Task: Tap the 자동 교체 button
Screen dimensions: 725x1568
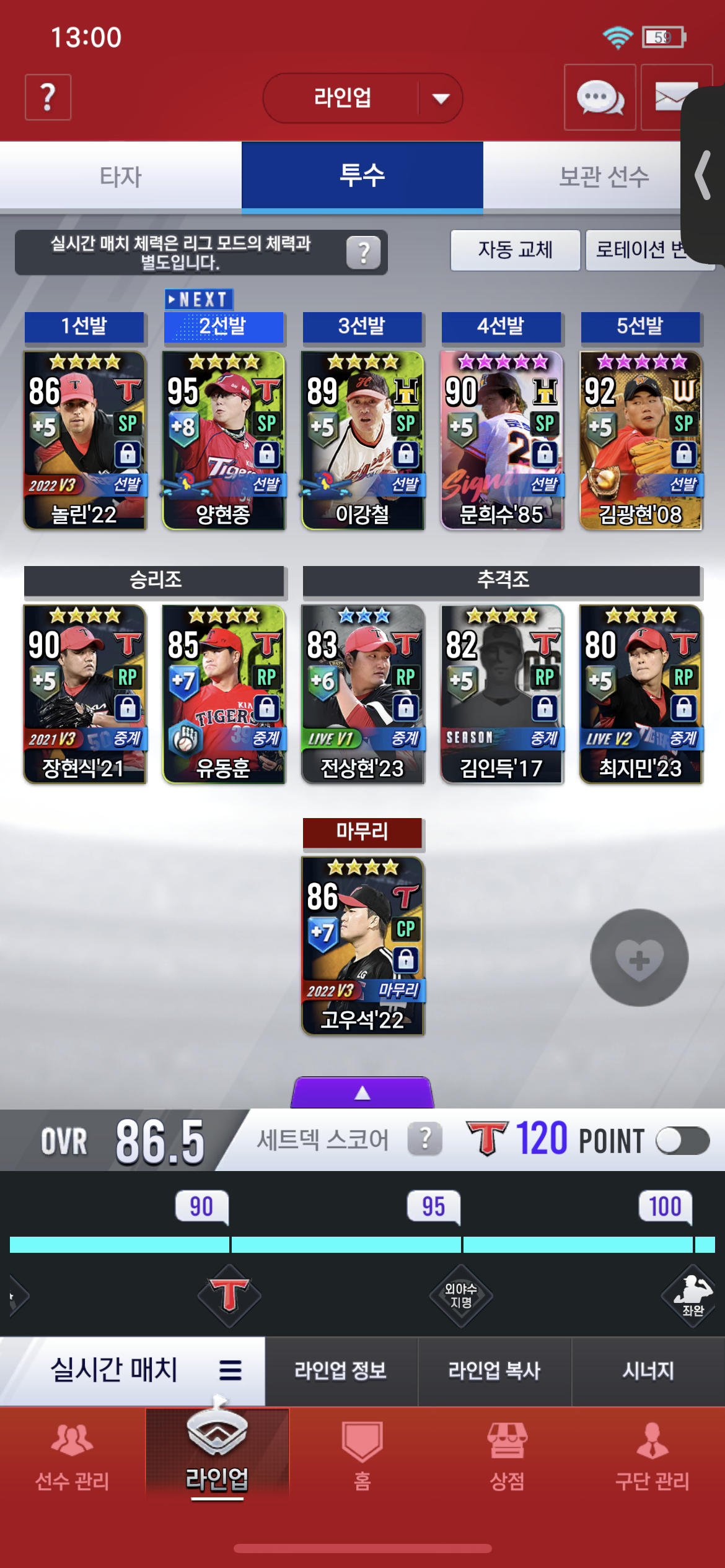Action: point(515,250)
